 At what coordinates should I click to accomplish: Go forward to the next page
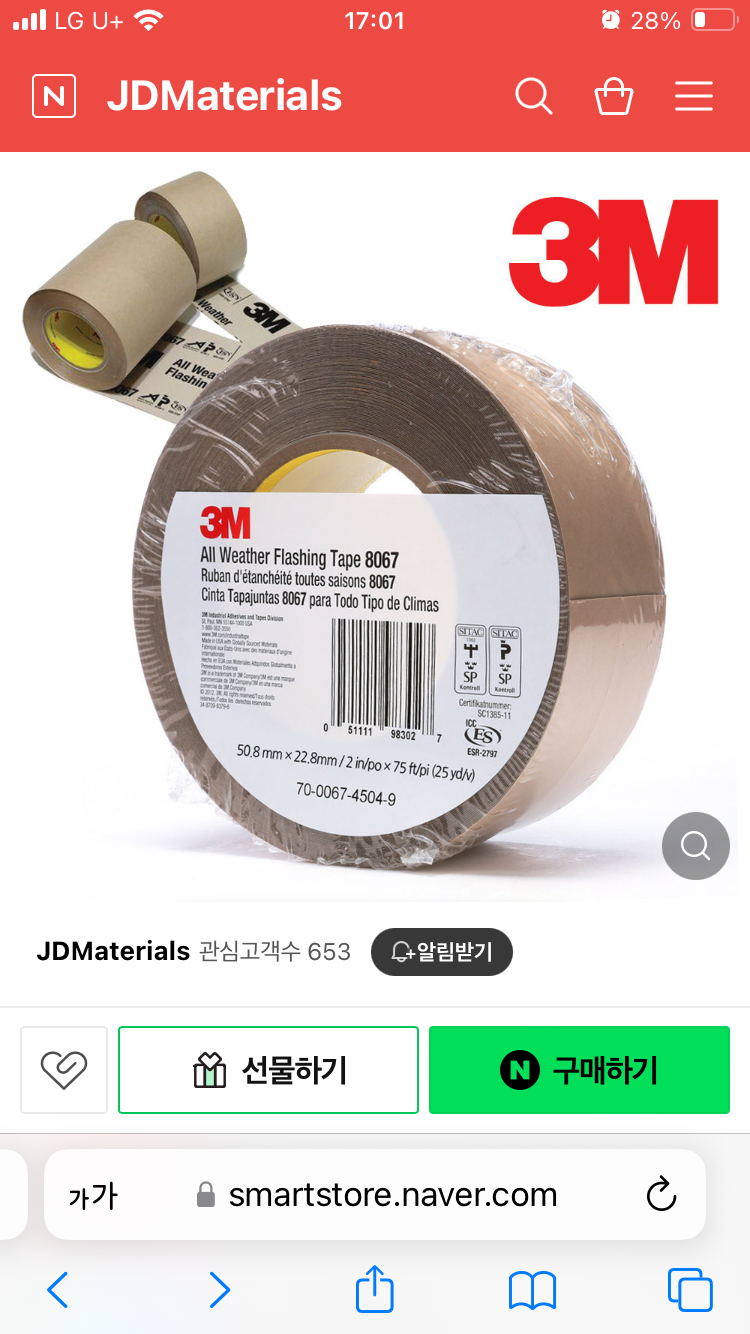click(x=219, y=1290)
